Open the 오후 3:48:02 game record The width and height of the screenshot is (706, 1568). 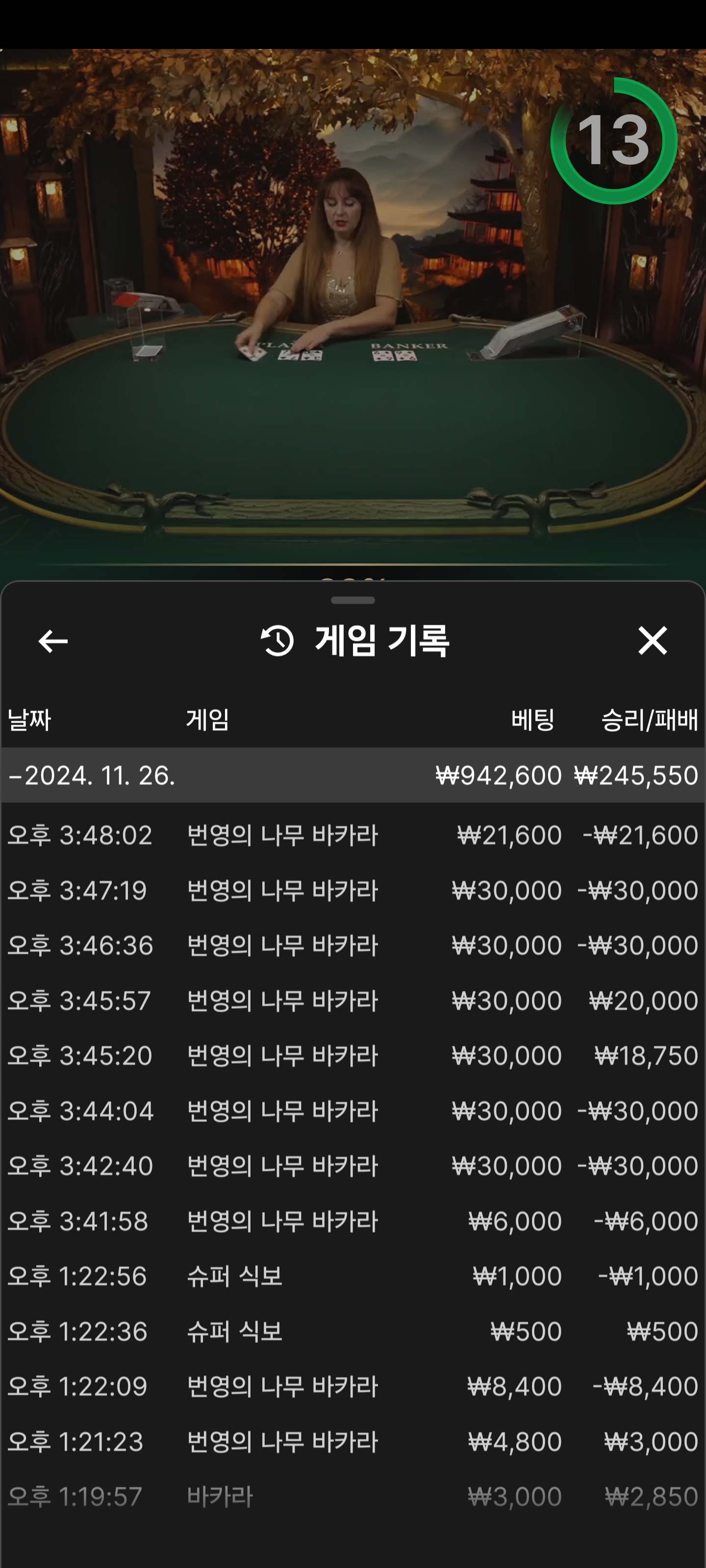point(353,835)
